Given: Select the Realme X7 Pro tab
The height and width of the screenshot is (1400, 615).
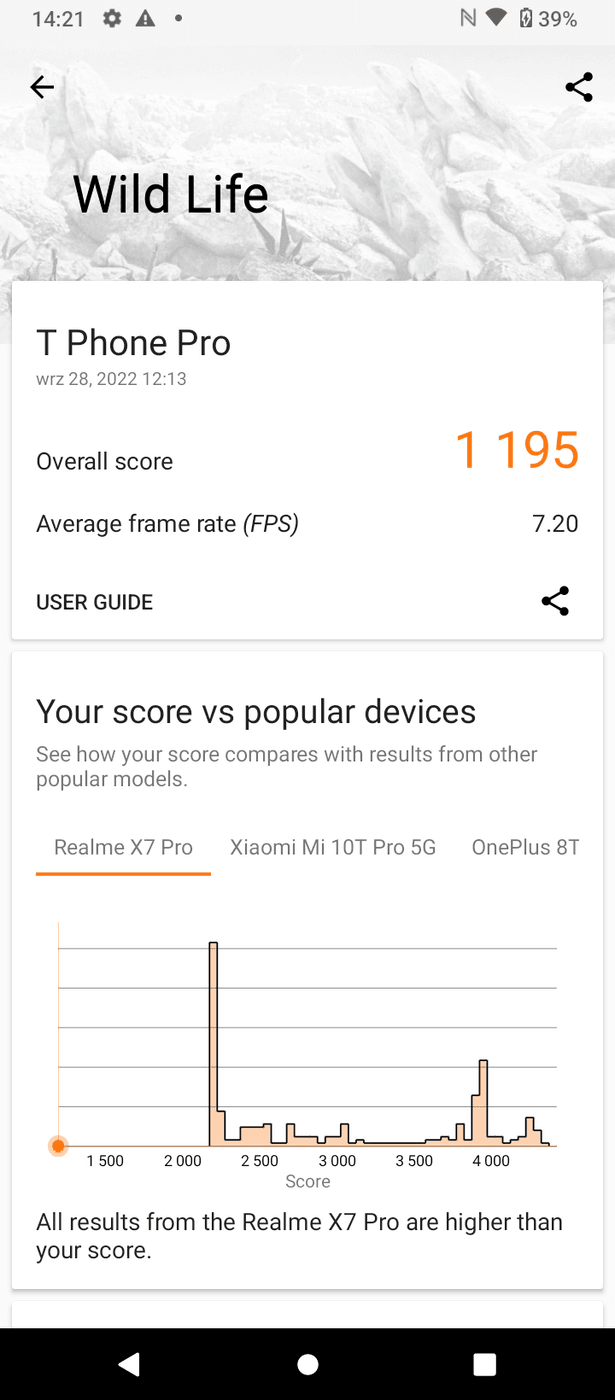Looking at the screenshot, I should tap(123, 847).
